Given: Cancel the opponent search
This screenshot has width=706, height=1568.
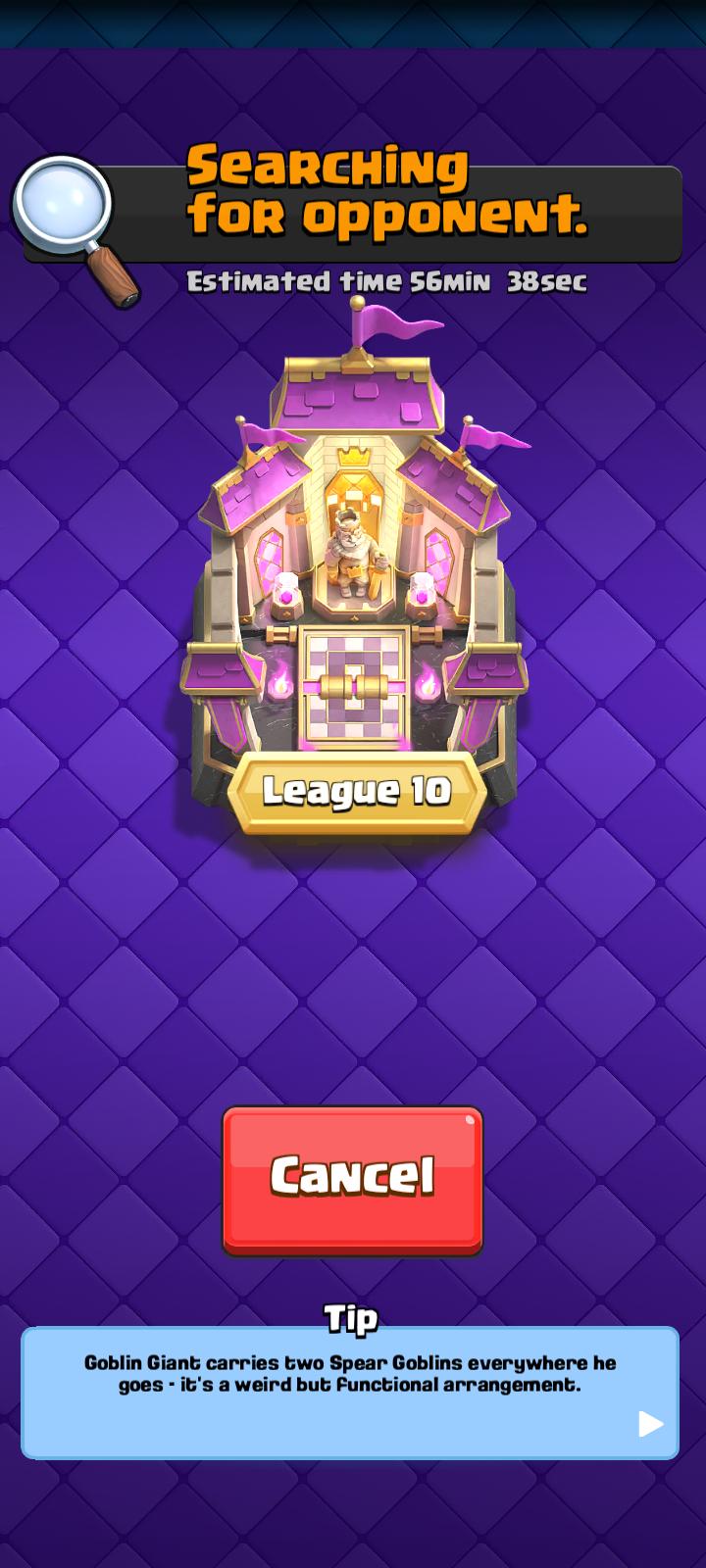Looking at the screenshot, I should 352,1179.
